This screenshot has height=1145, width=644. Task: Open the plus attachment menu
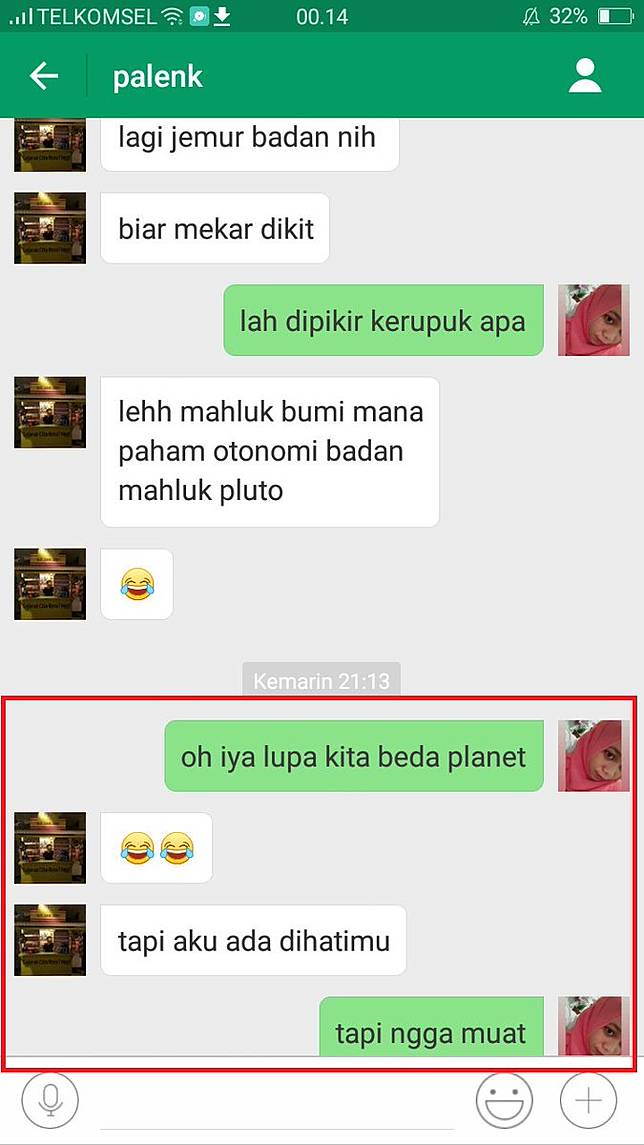click(x=589, y=1101)
